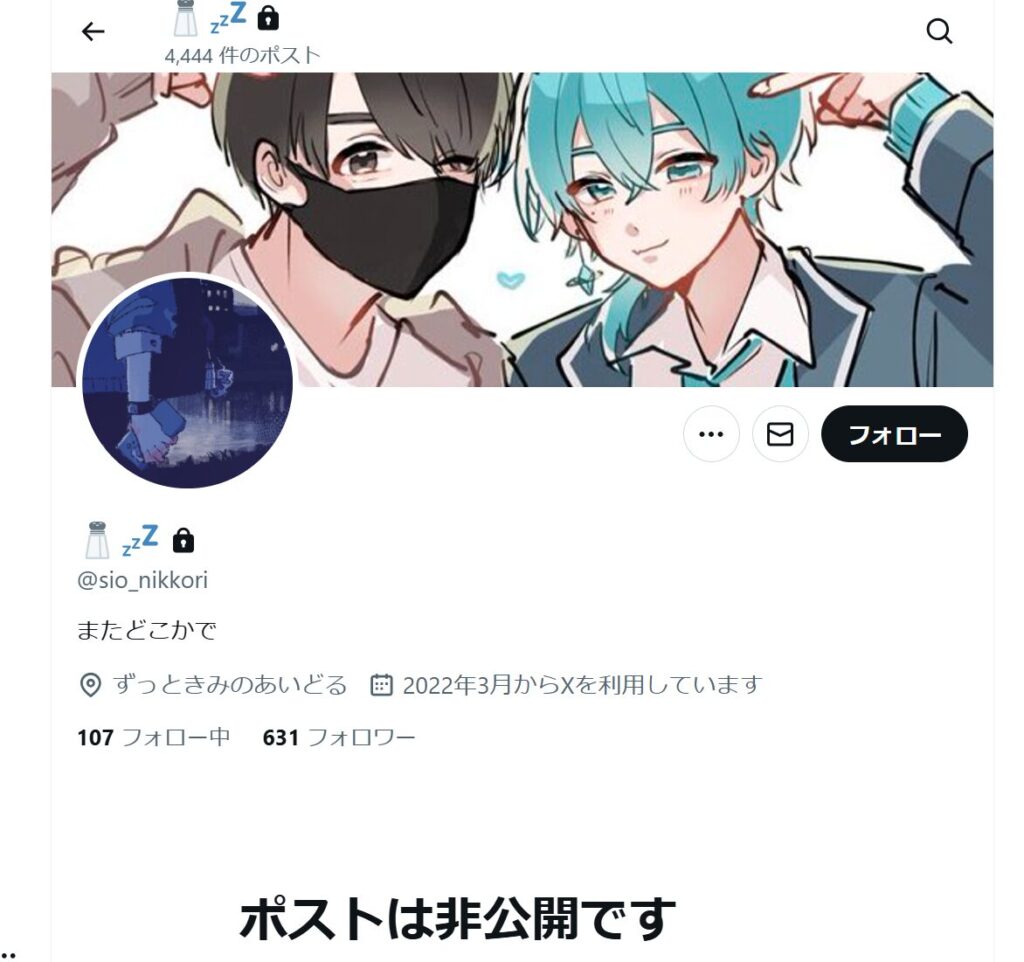Viewport: 1024px width, 962px height.
Task: Follow this account with the フォロー button
Action: click(894, 434)
